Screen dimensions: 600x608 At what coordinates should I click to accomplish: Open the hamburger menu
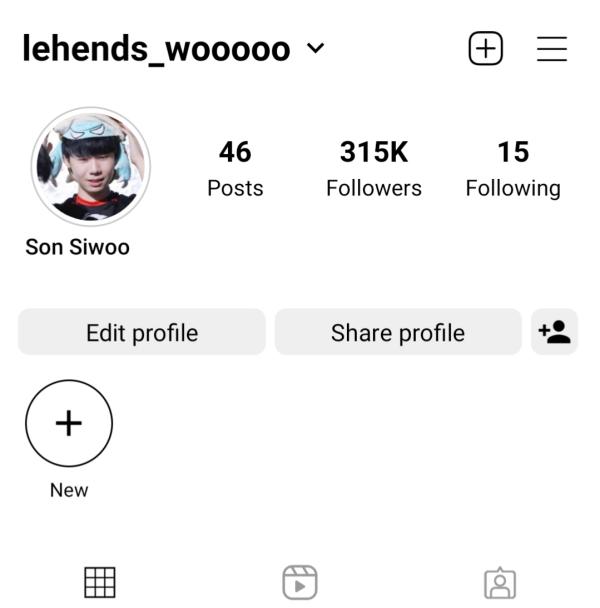[x=552, y=48]
